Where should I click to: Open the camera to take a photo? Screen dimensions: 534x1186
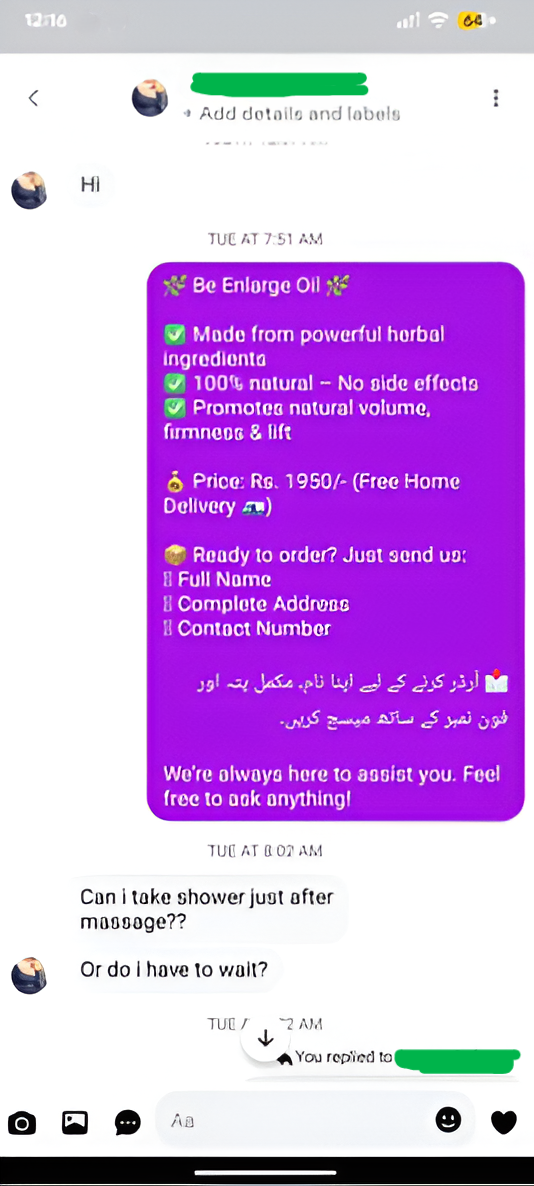coord(22,1122)
